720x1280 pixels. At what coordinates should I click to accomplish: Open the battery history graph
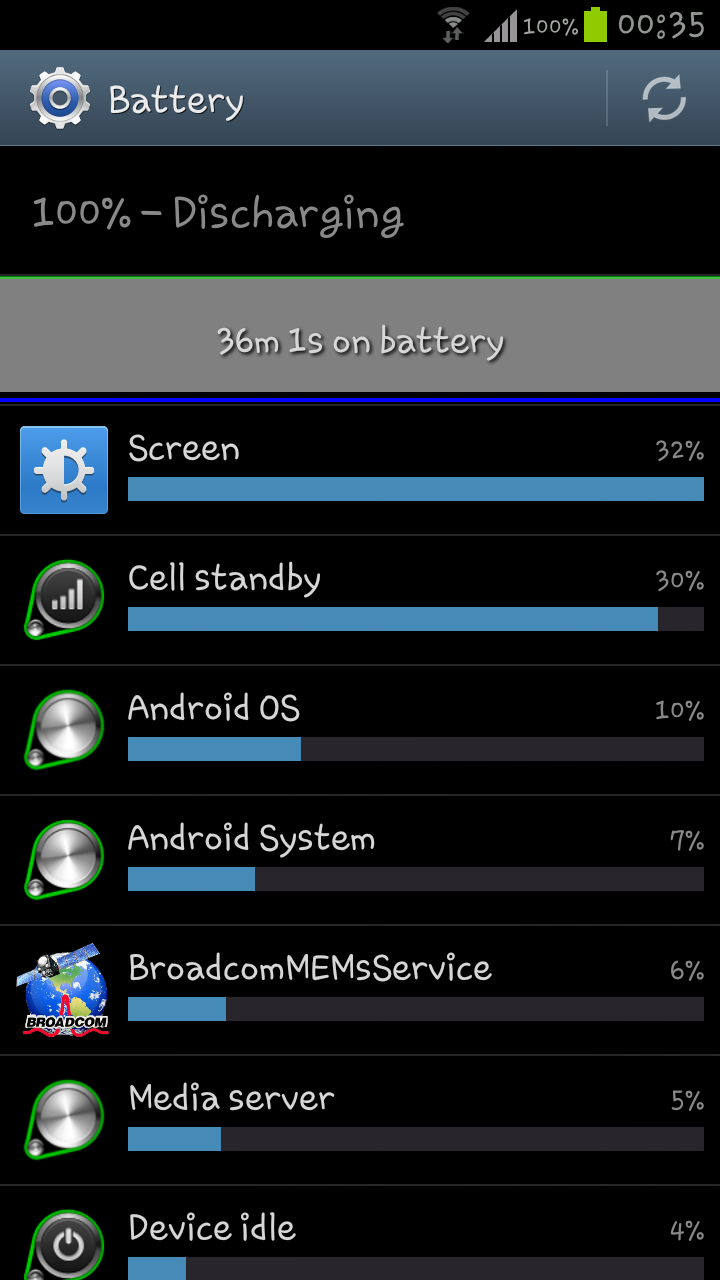pos(360,340)
